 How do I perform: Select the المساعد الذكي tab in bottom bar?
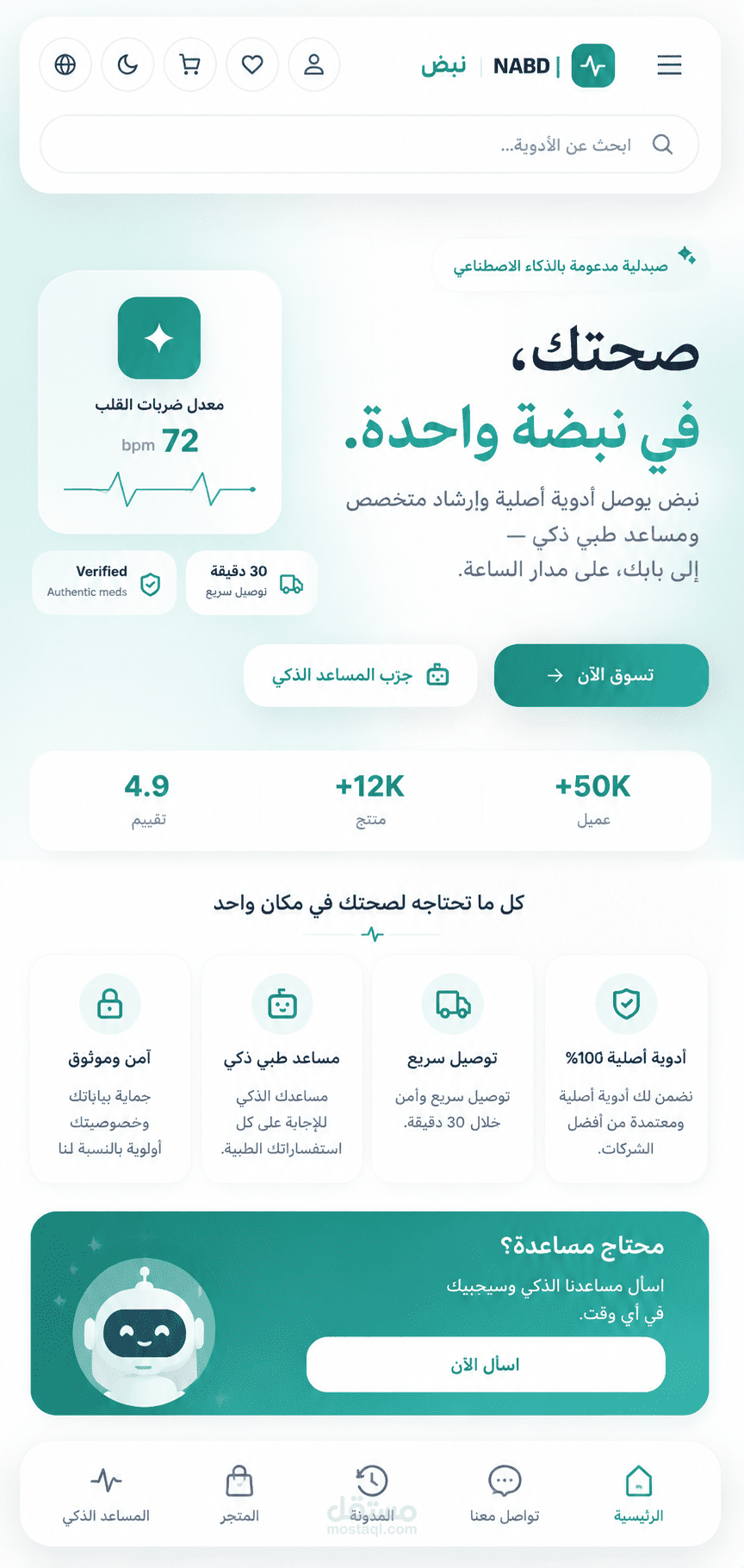coord(106,1495)
